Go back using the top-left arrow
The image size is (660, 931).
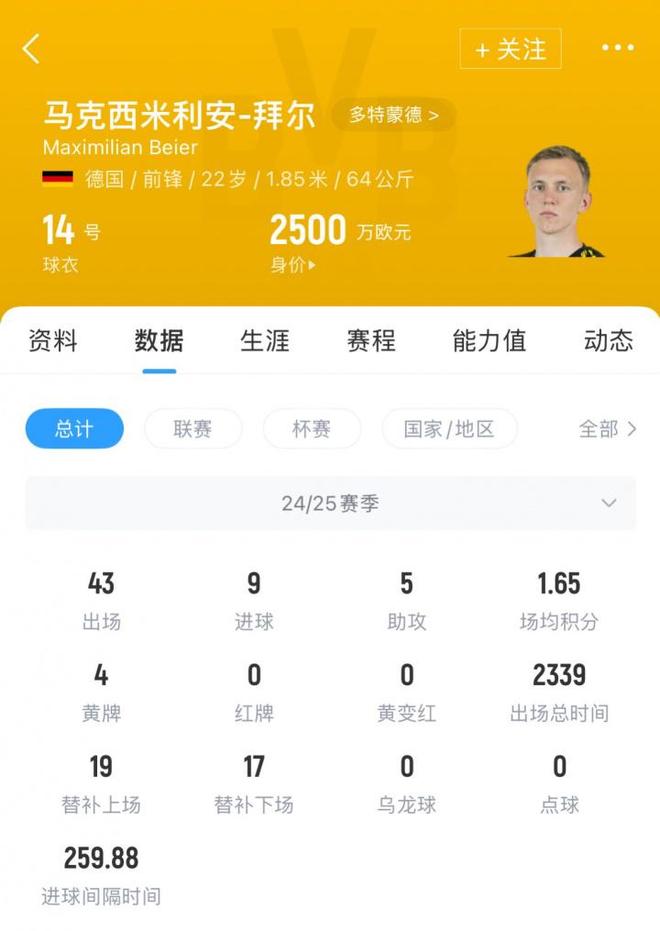point(31,48)
